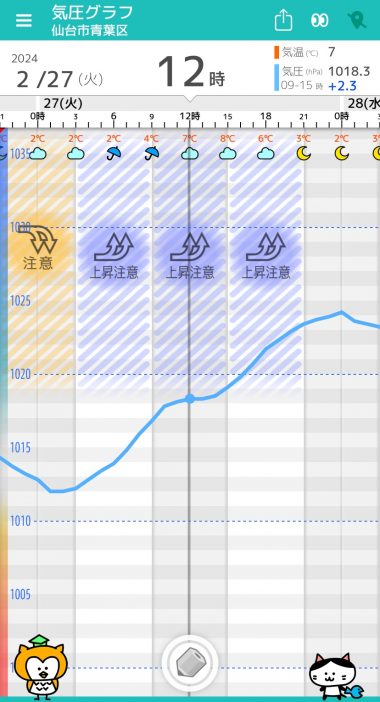
Task: Tap the eyes icon in header
Action: tap(320, 20)
